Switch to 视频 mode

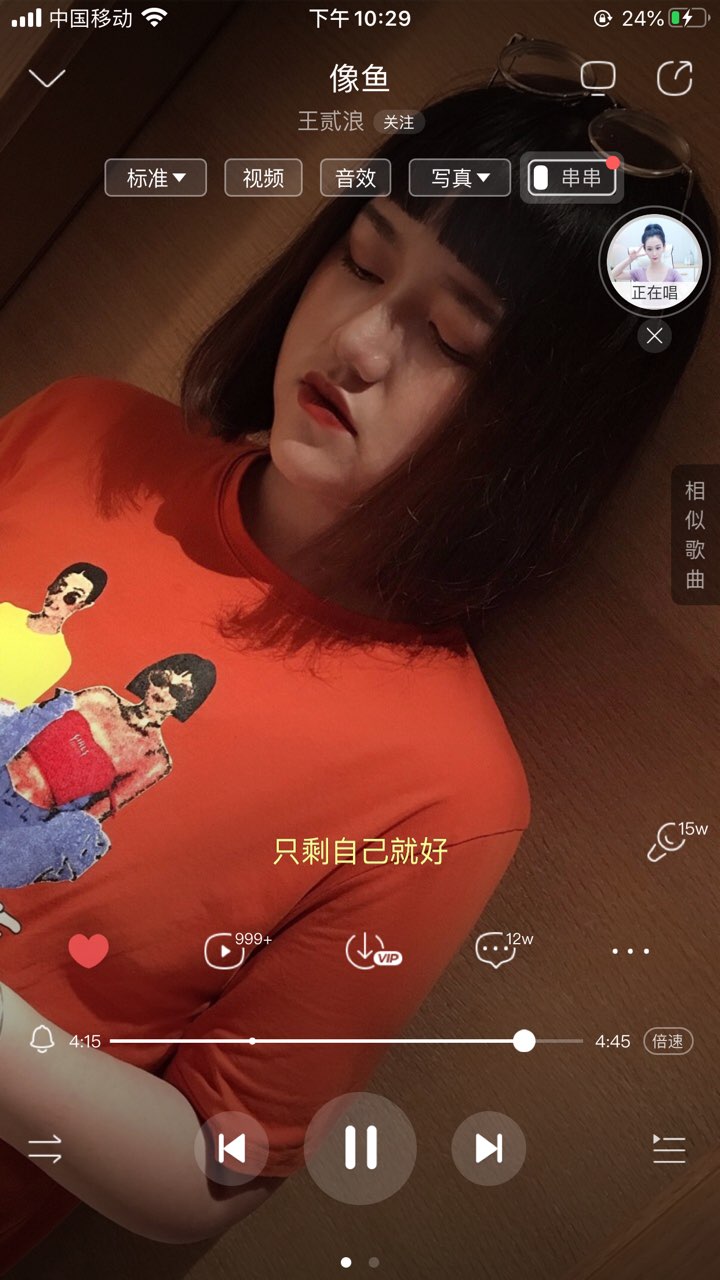click(263, 178)
